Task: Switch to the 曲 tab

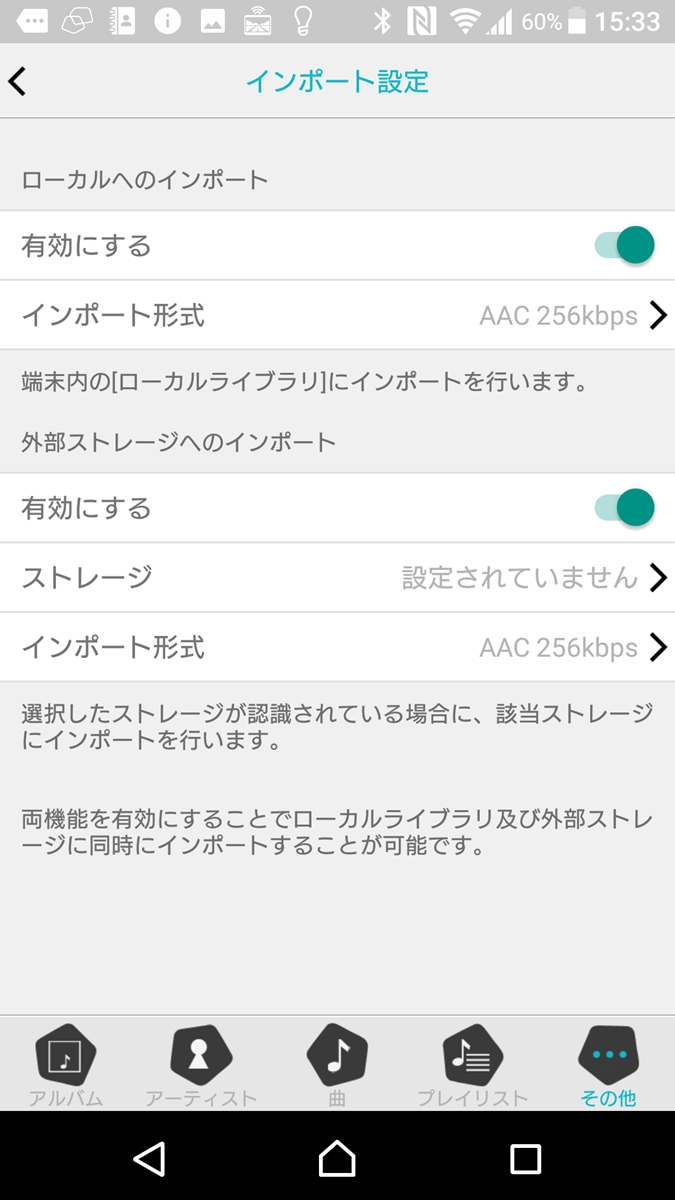Action: [x=337, y=1066]
